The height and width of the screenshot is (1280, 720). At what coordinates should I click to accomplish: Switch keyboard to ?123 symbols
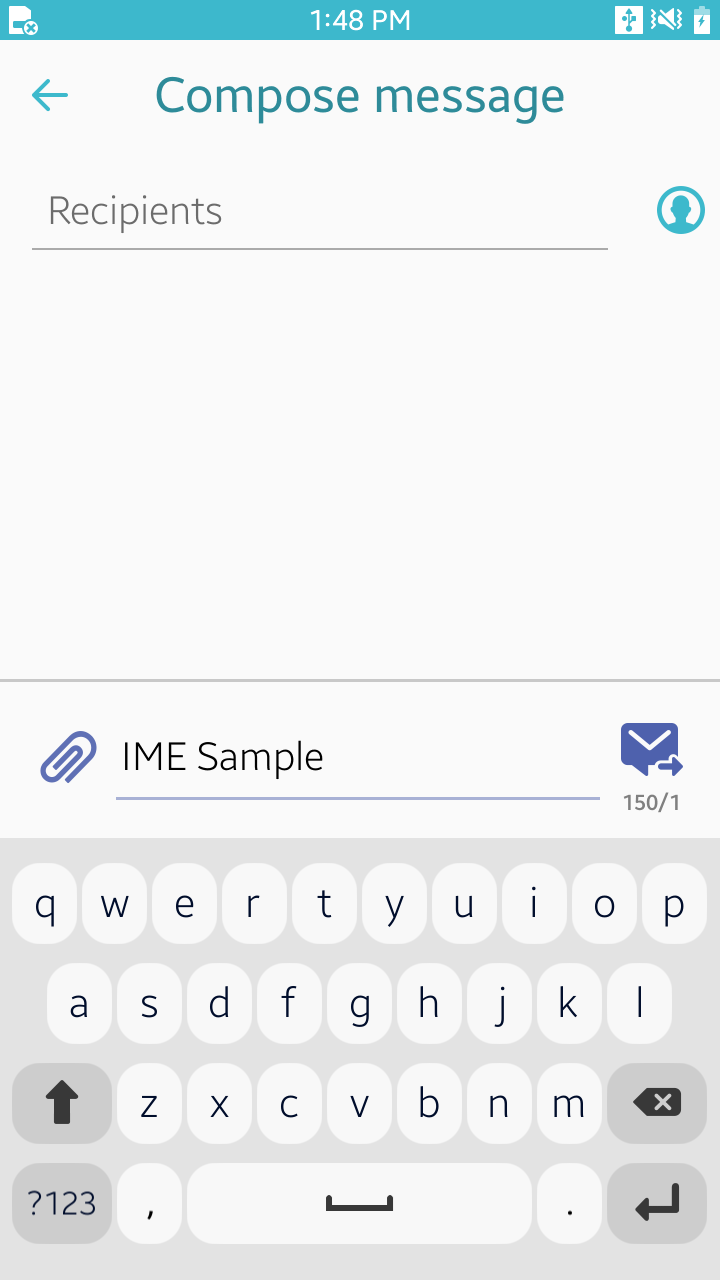(62, 1204)
